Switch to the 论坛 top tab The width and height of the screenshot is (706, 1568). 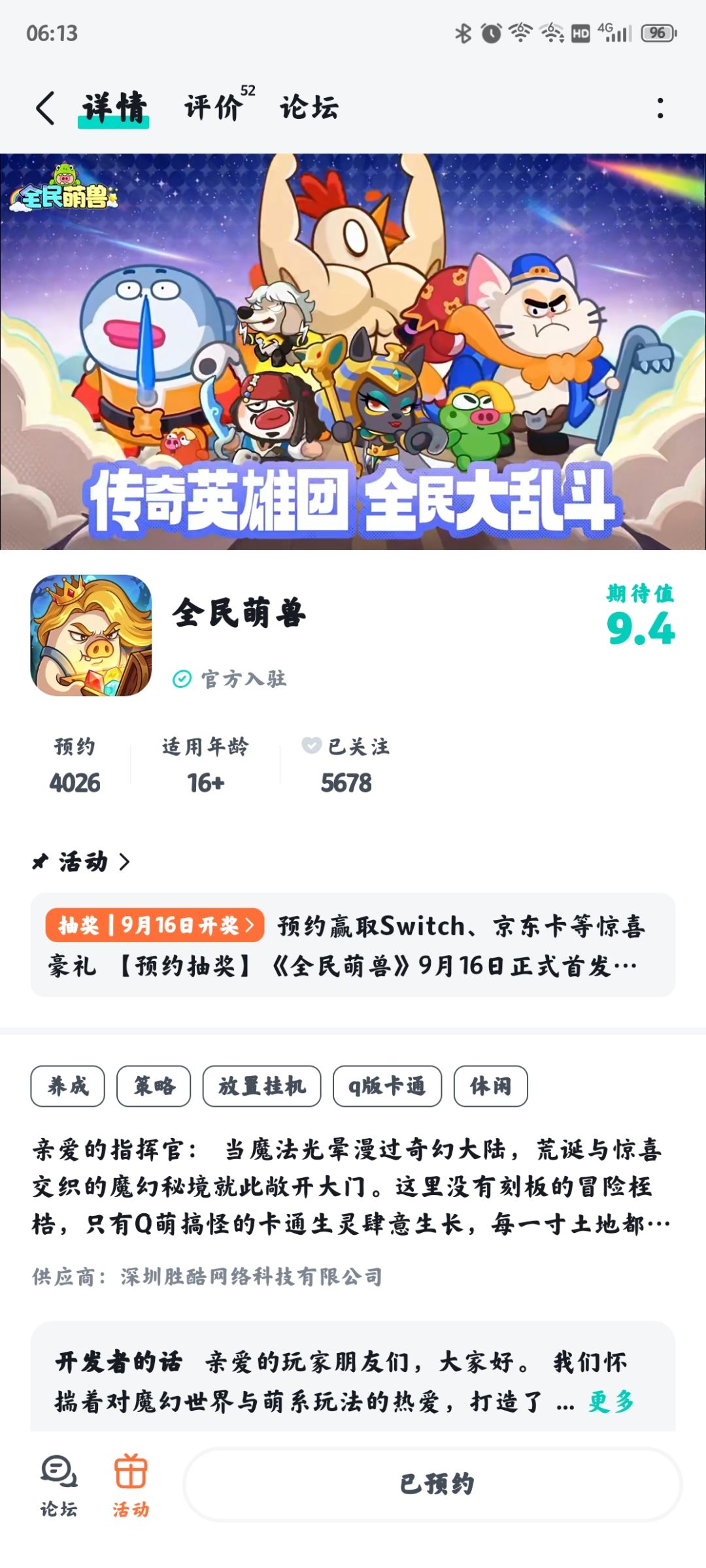309,107
